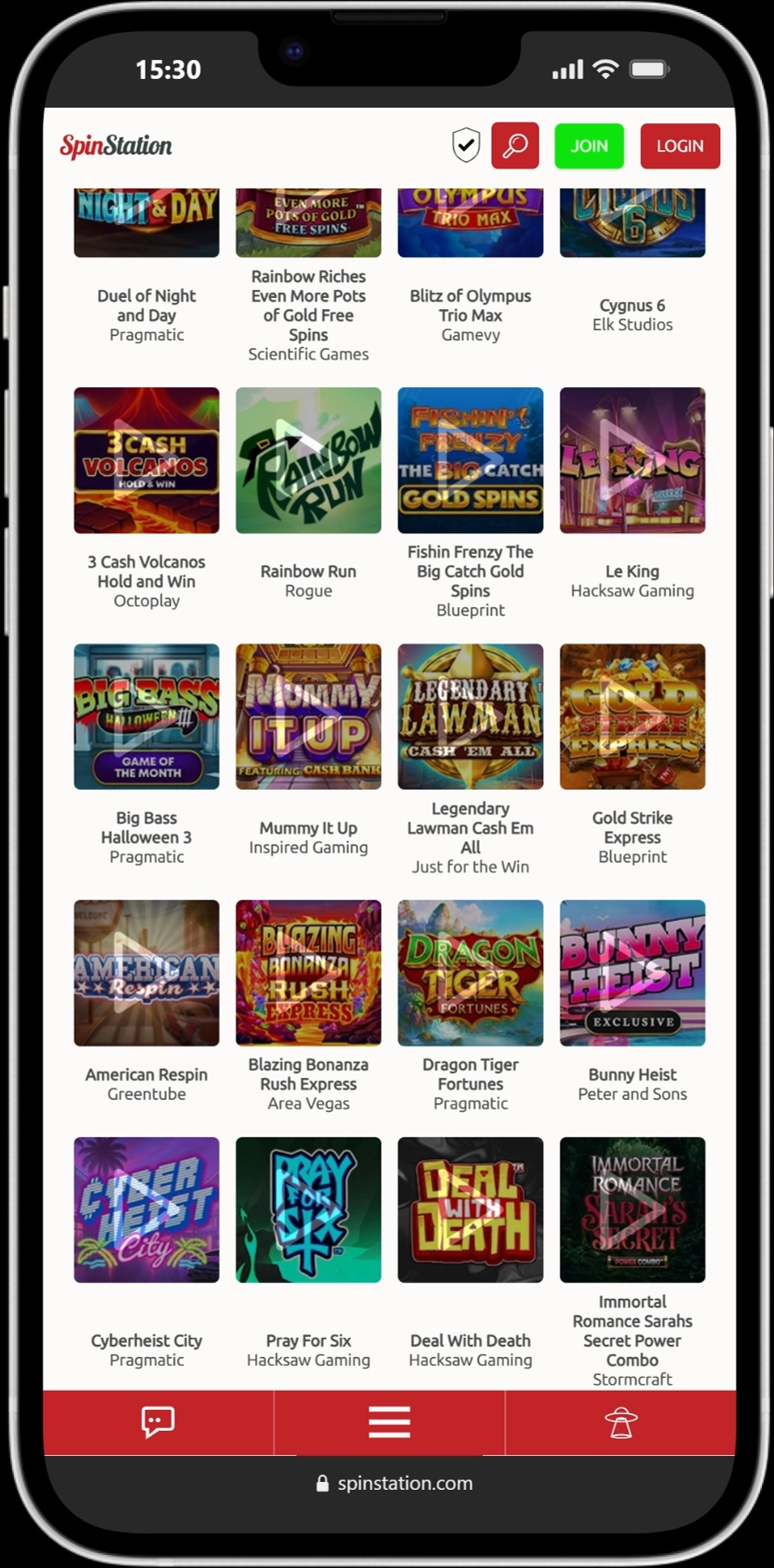This screenshot has width=774, height=1568.
Task: Tap the UFO icon in the bottom bar
Action: point(620,1422)
